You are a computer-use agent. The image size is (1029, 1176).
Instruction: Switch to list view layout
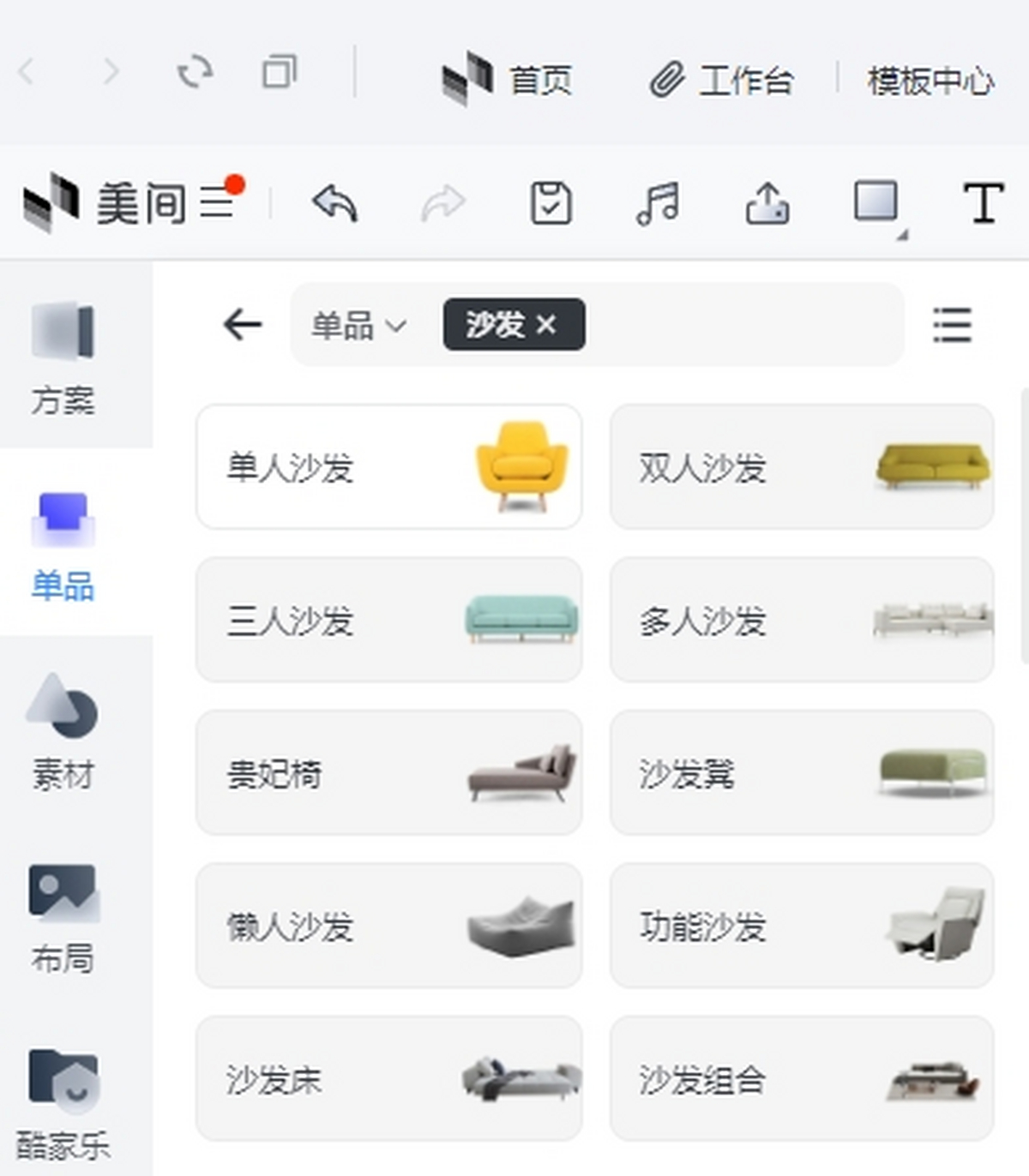click(x=952, y=326)
